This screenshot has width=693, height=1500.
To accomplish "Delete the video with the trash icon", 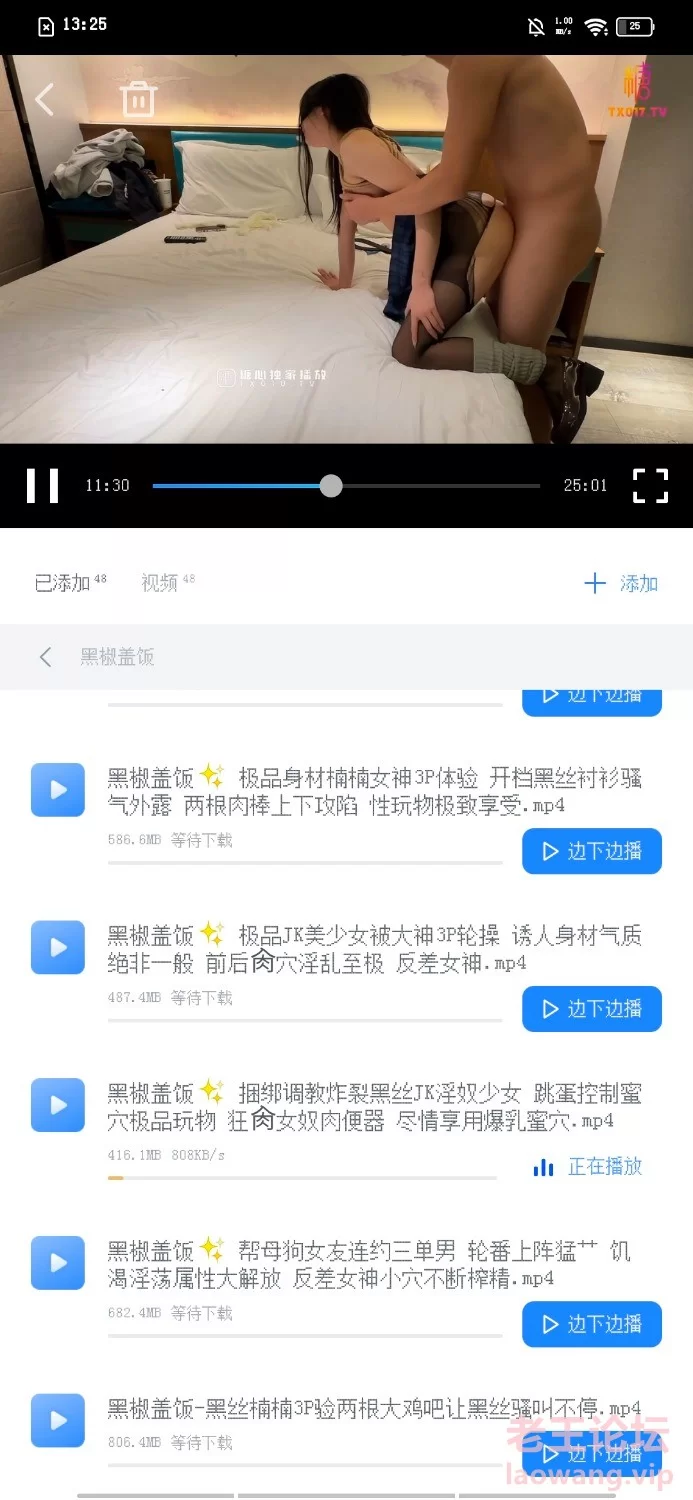I will (x=138, y=99).
